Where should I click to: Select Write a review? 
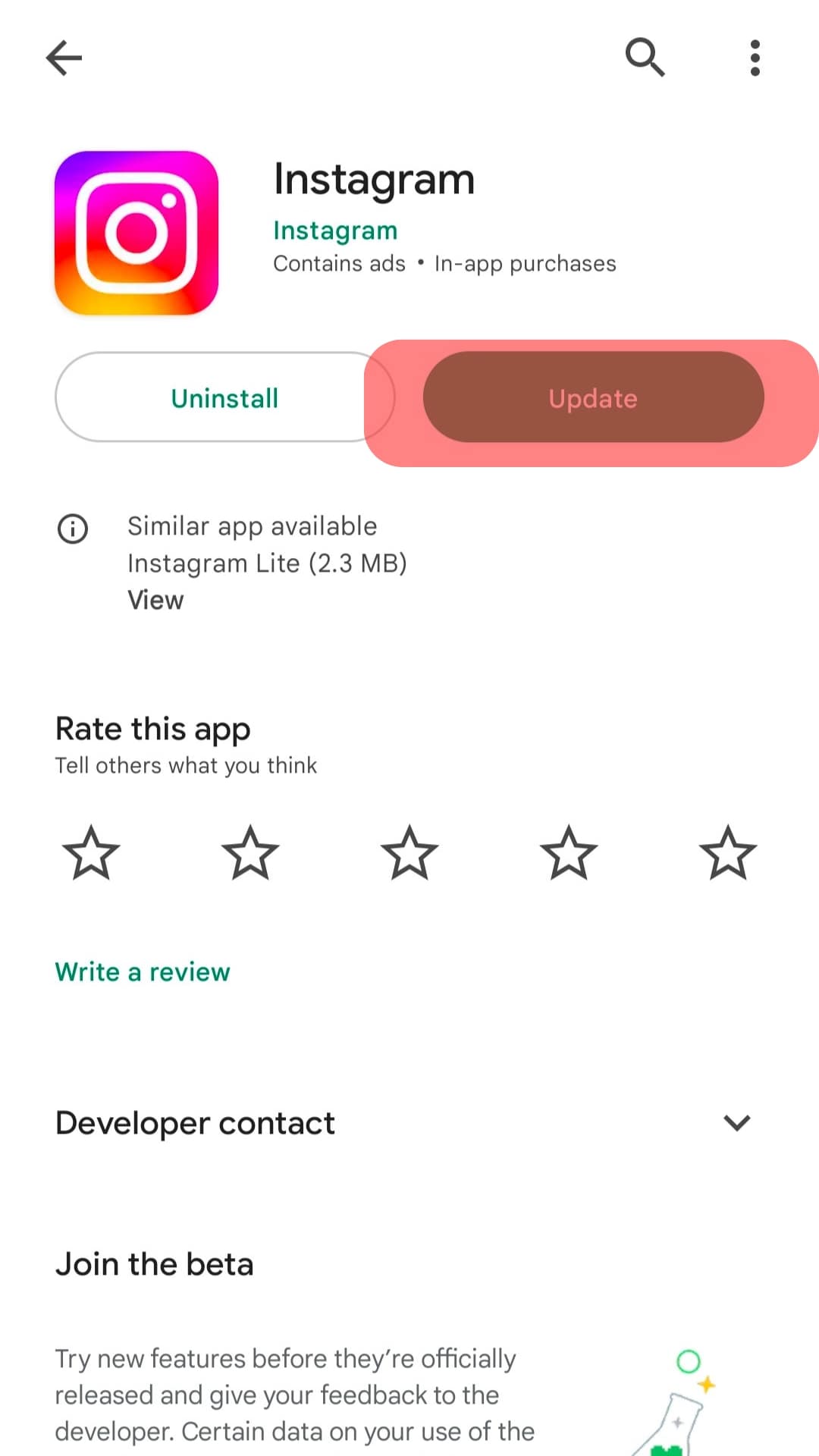click(143, 972)
